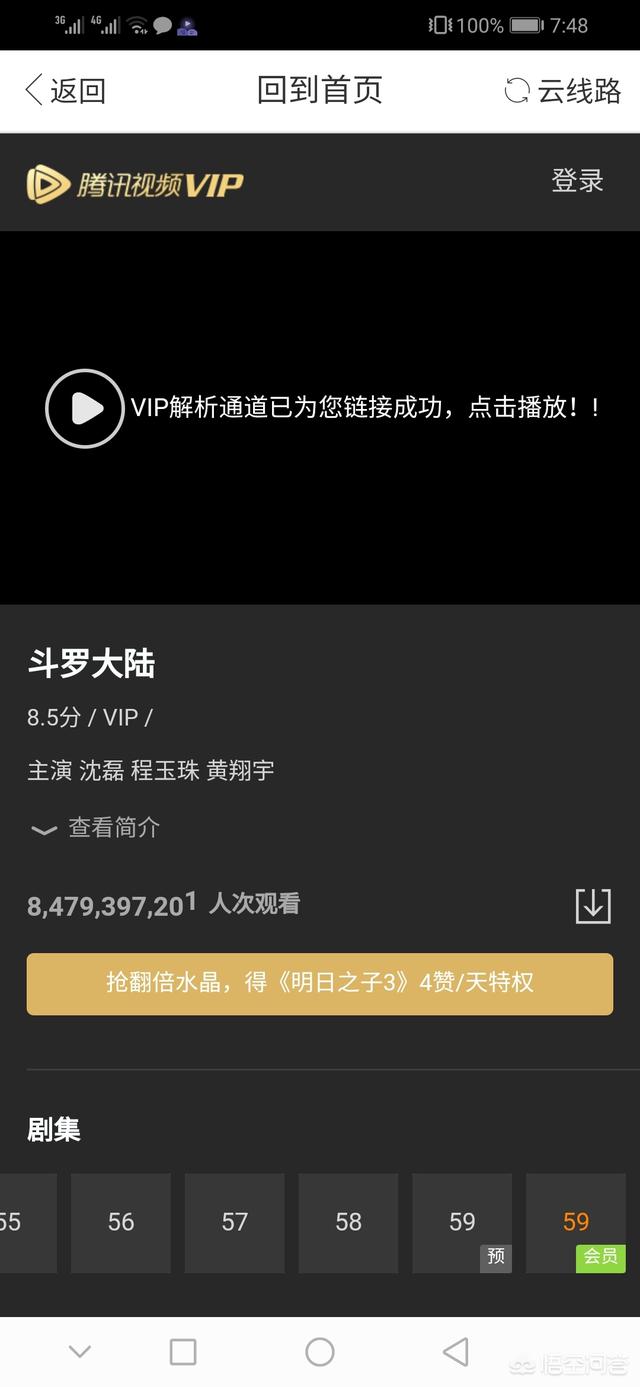Select episode 58
Image resolution: width=640 pixels, height=1387 pixels.
pyautogui.click(x=348, y=1222)
